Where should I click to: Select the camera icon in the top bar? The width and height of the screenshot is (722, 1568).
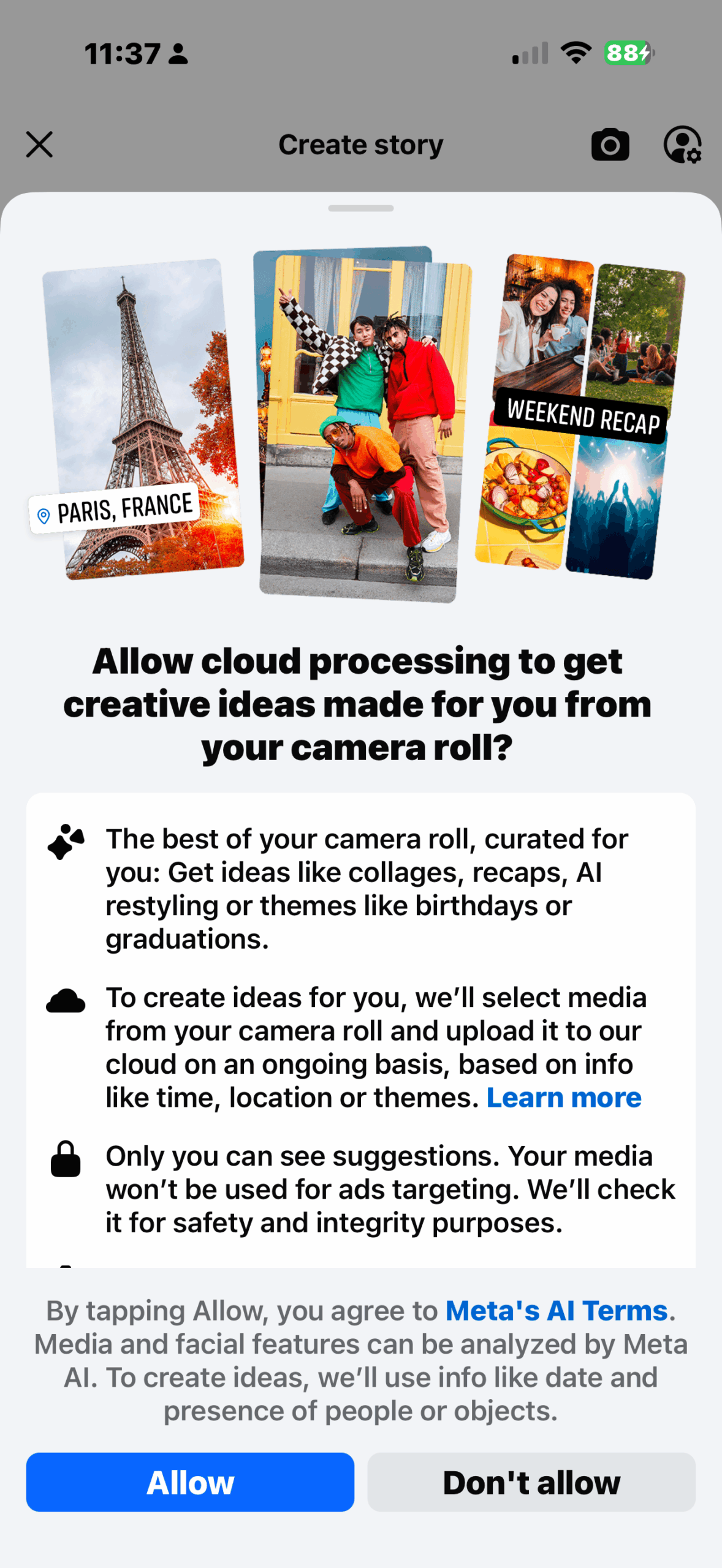tap(610, 145)
